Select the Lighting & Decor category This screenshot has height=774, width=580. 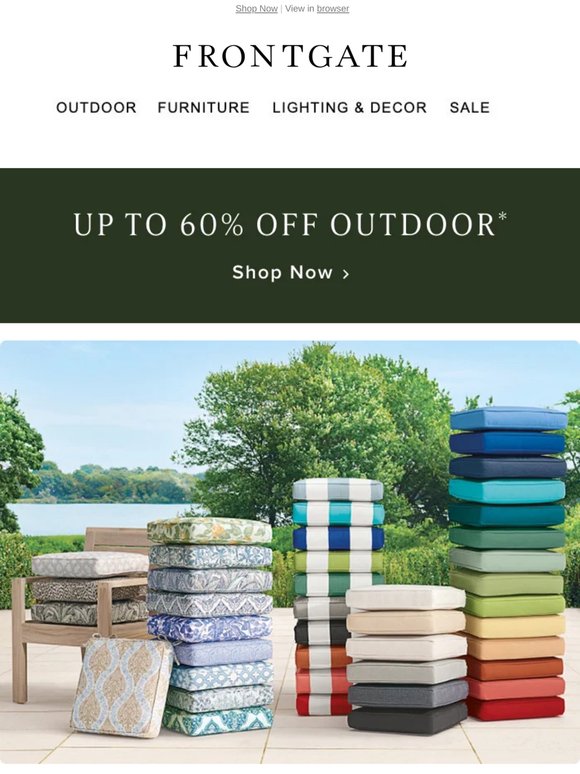coord(349,108)
